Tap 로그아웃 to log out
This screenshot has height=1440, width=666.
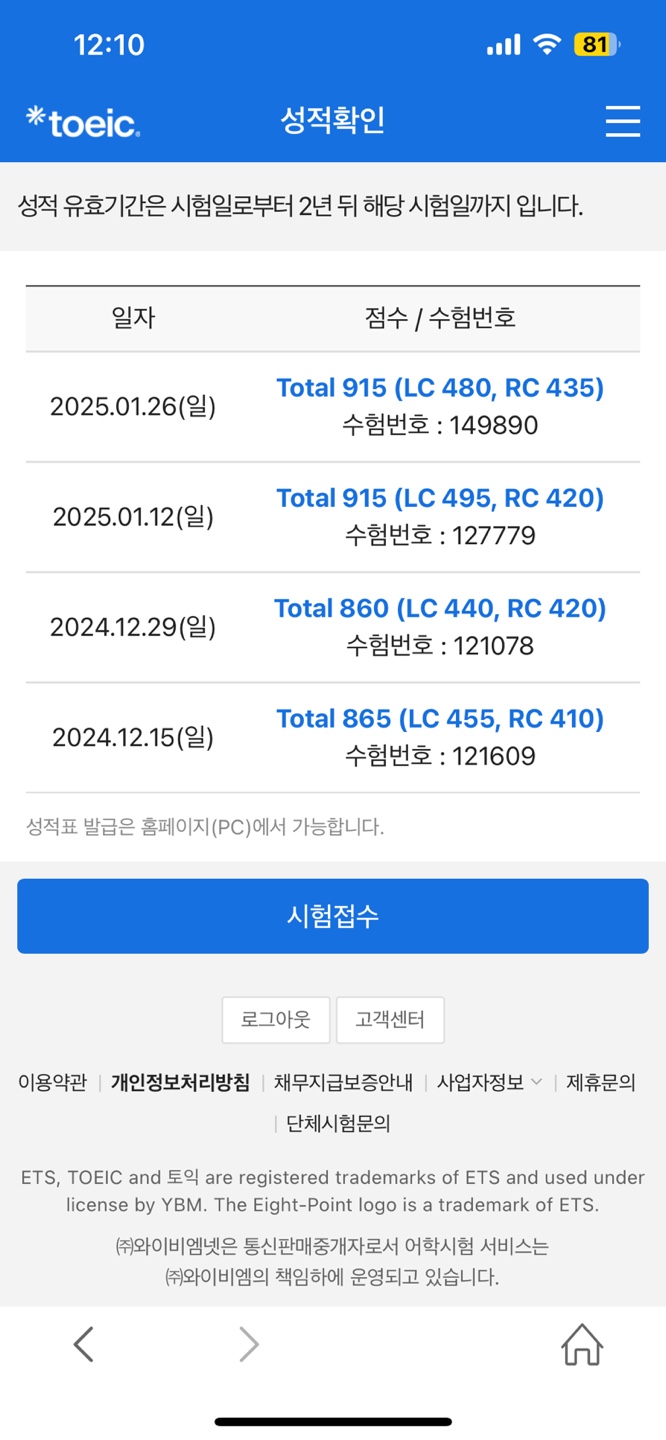point(275,1020)
